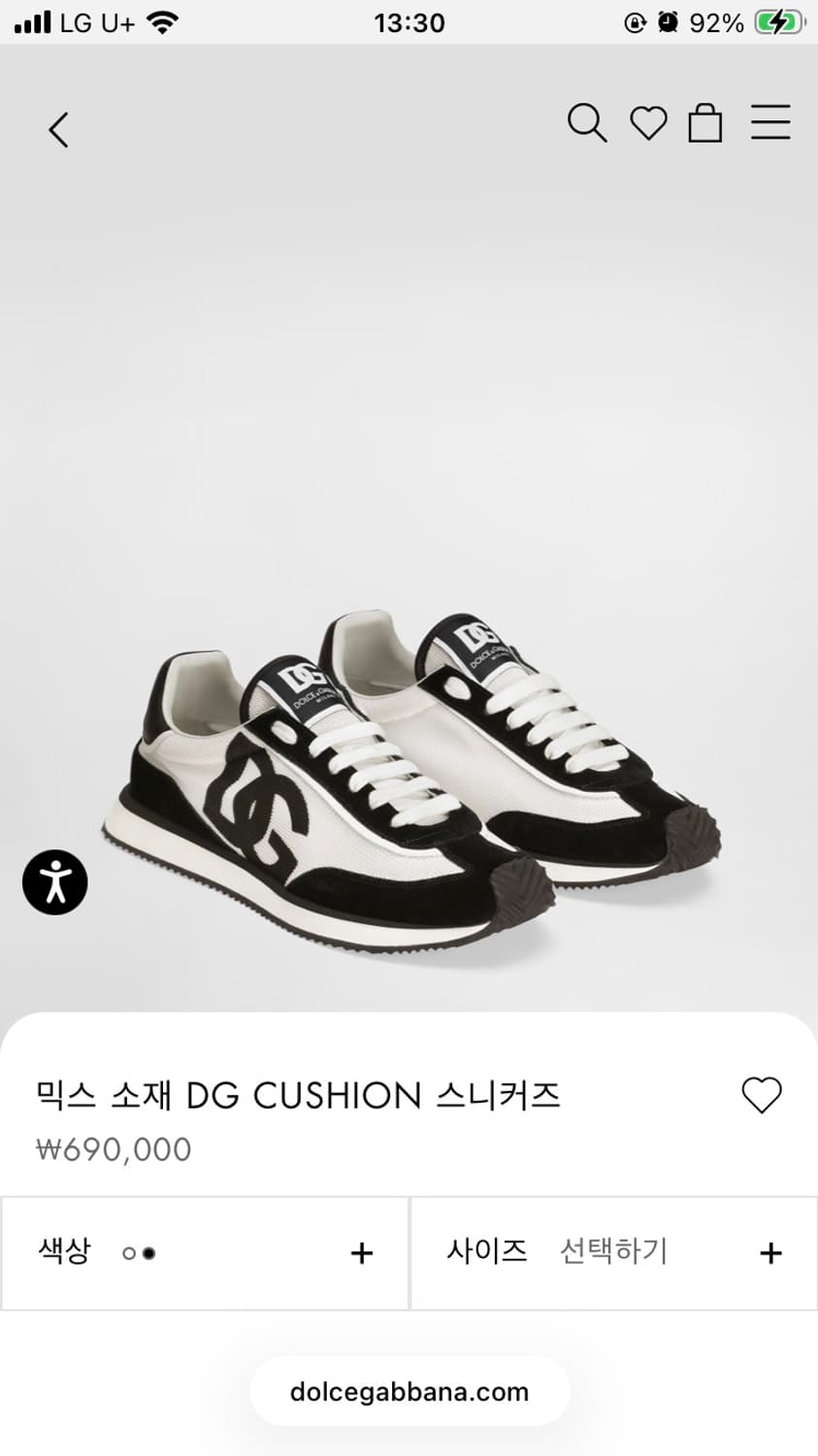818x1456 pixels.
Task: Expand the 사이즈 size section with plus
Action: [x=770, y=1251]
